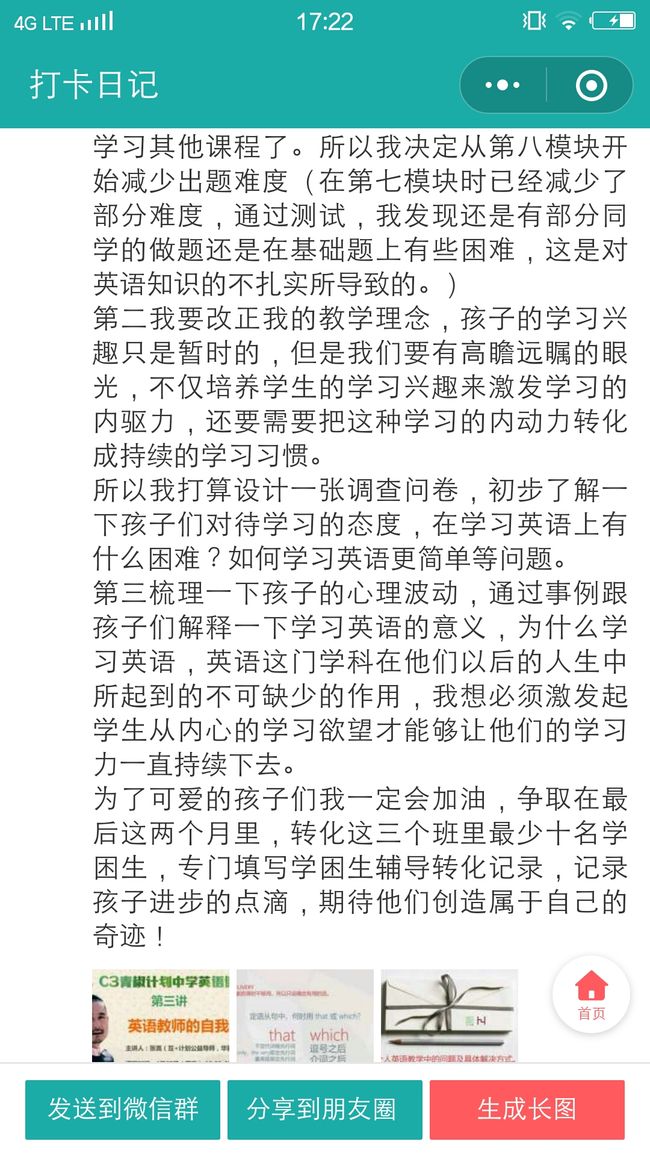Viewport: 650px width, 1156px height.
Task: Select 分享到朋友圈
Action: (x=324, y=1109)
